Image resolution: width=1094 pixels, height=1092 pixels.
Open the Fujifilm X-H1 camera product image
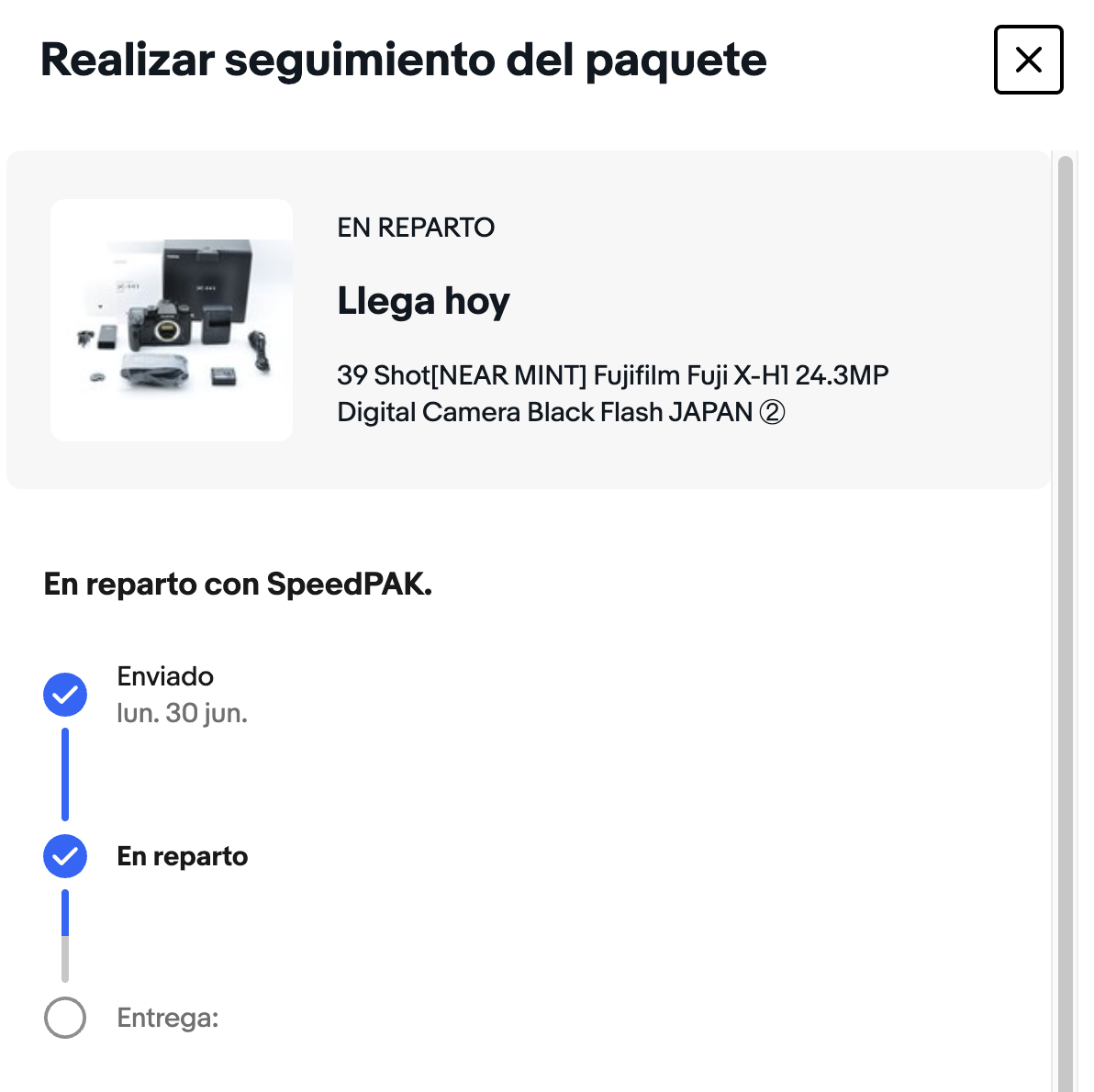coord(172,320)
